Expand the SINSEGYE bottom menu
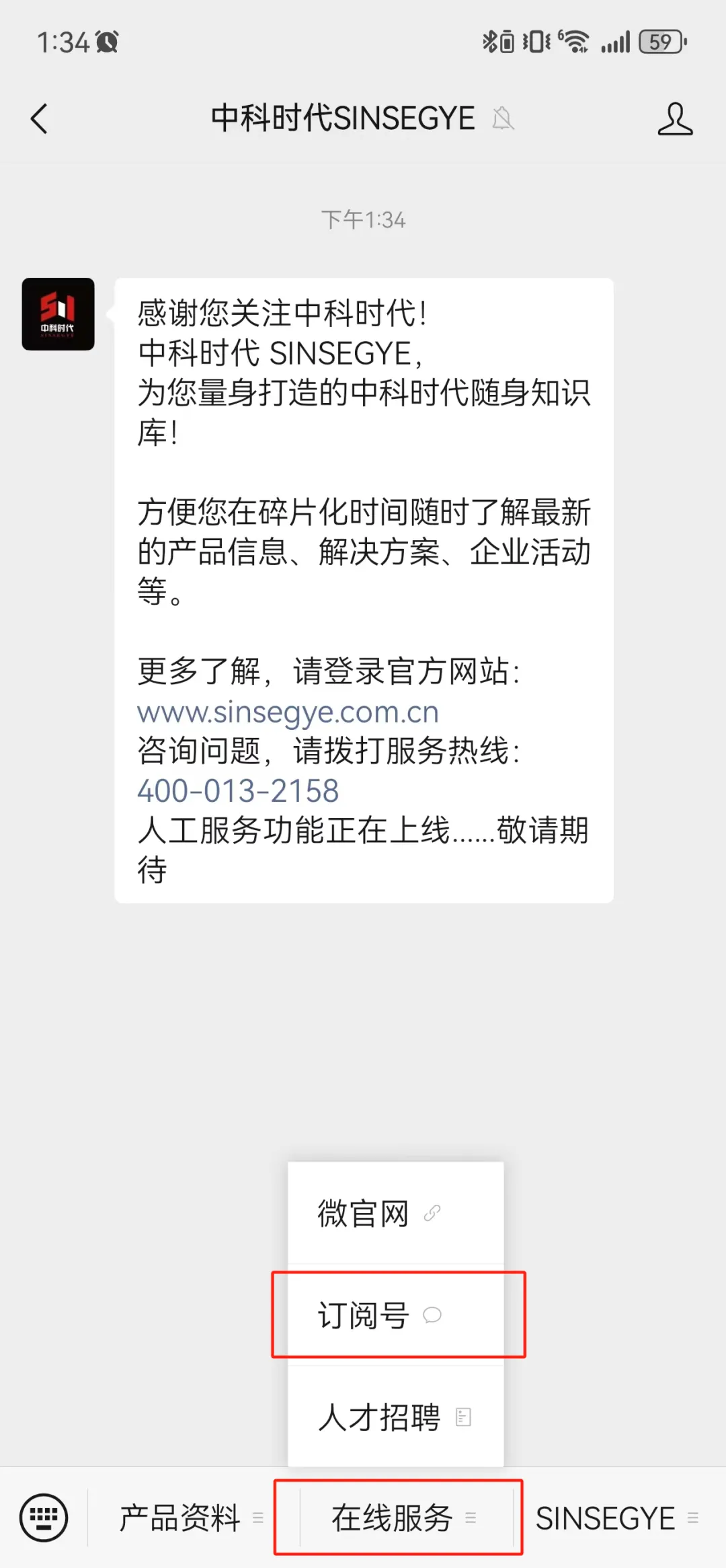 pyautogui.click(x=616, y=1518)
